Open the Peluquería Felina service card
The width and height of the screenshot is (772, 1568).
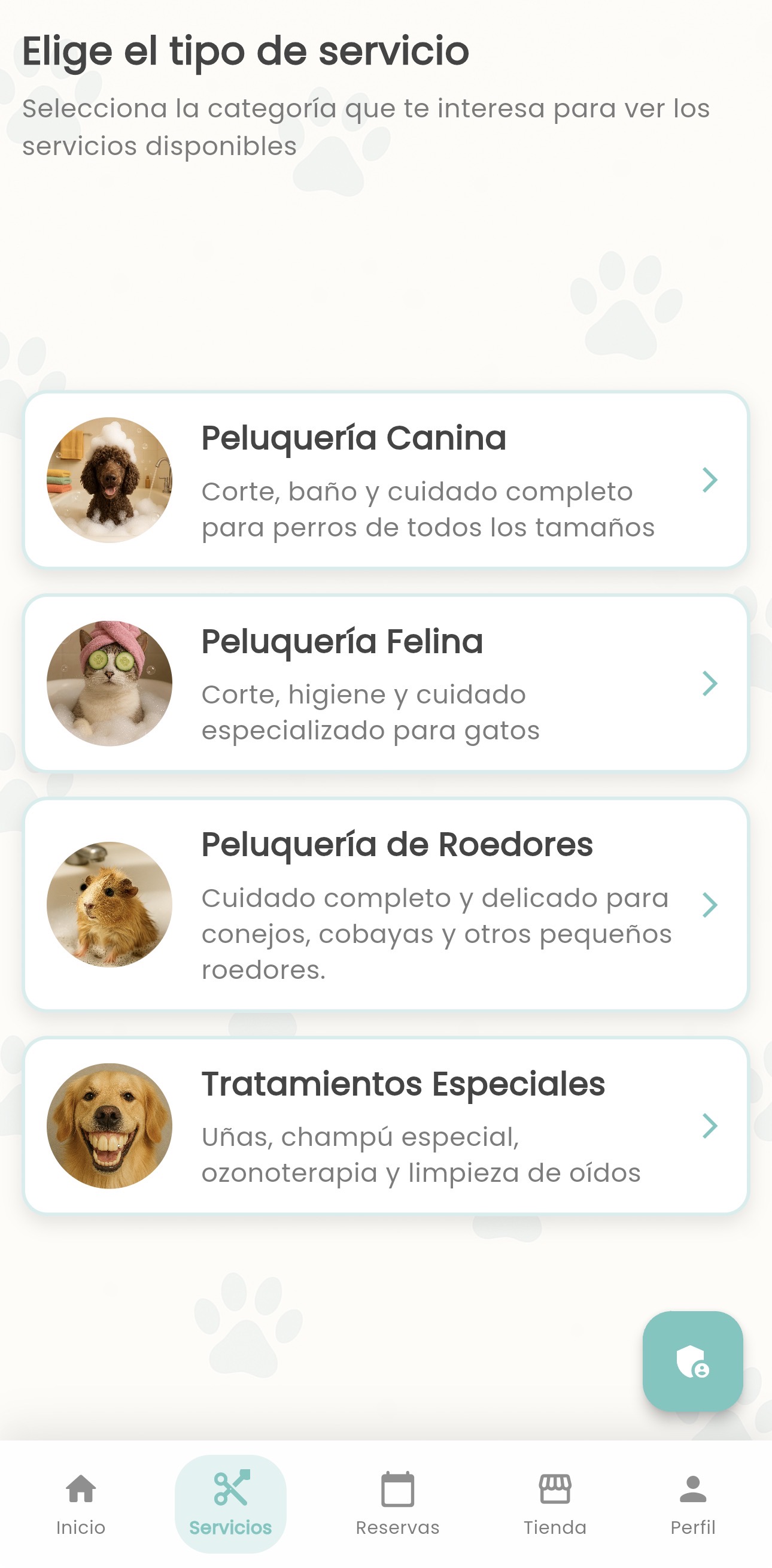[x=385, y=683]
